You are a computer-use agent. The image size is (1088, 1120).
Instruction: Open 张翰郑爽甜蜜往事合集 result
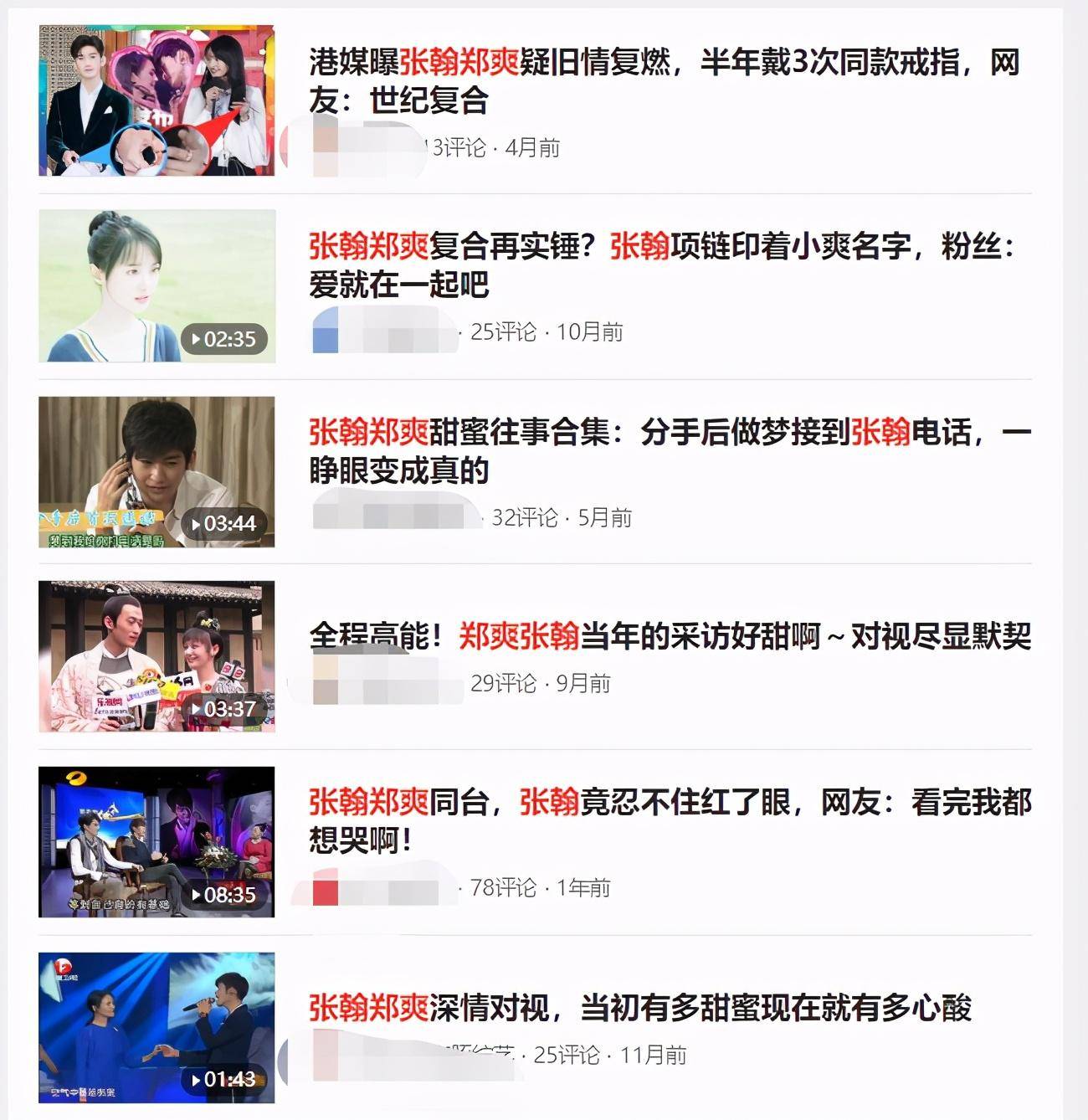(x=668, y=451)
